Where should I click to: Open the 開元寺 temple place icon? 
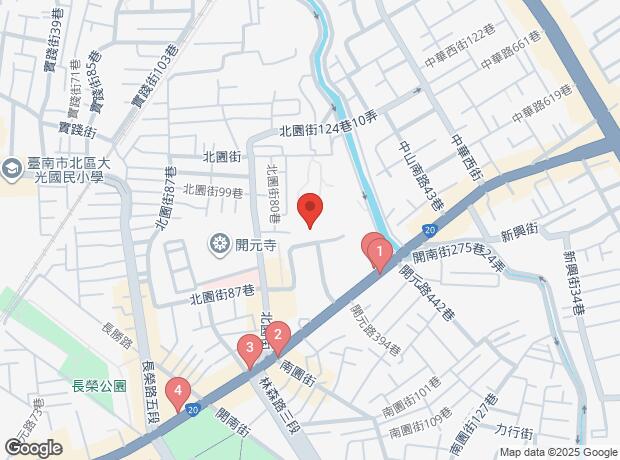[x=219, y=245]
